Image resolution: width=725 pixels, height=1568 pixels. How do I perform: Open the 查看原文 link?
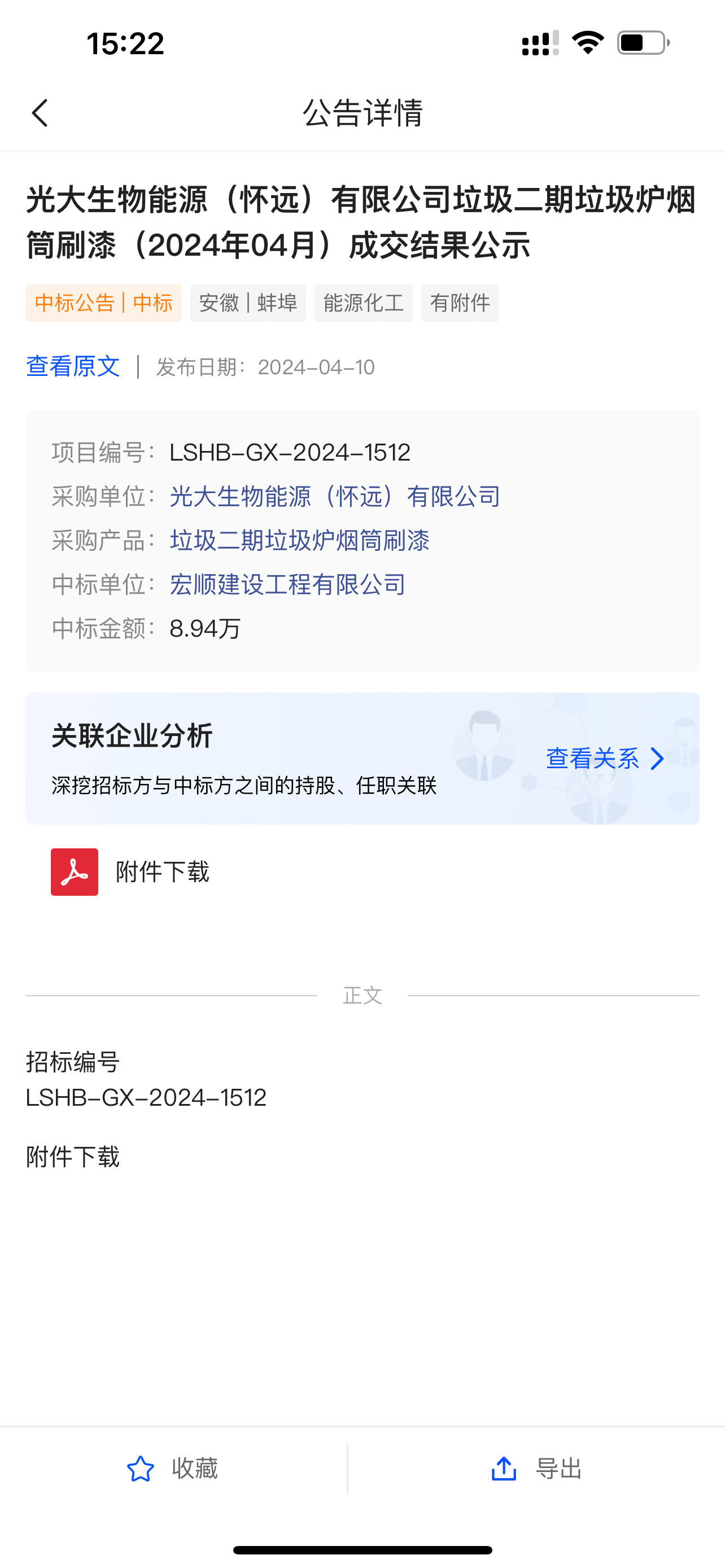72,366
